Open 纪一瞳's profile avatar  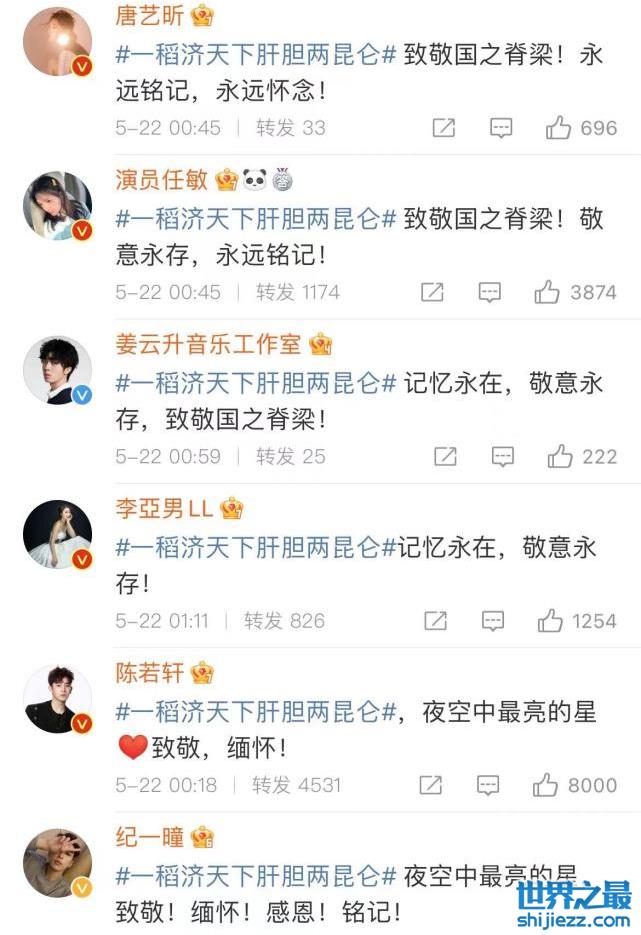(x=57, y=862)
